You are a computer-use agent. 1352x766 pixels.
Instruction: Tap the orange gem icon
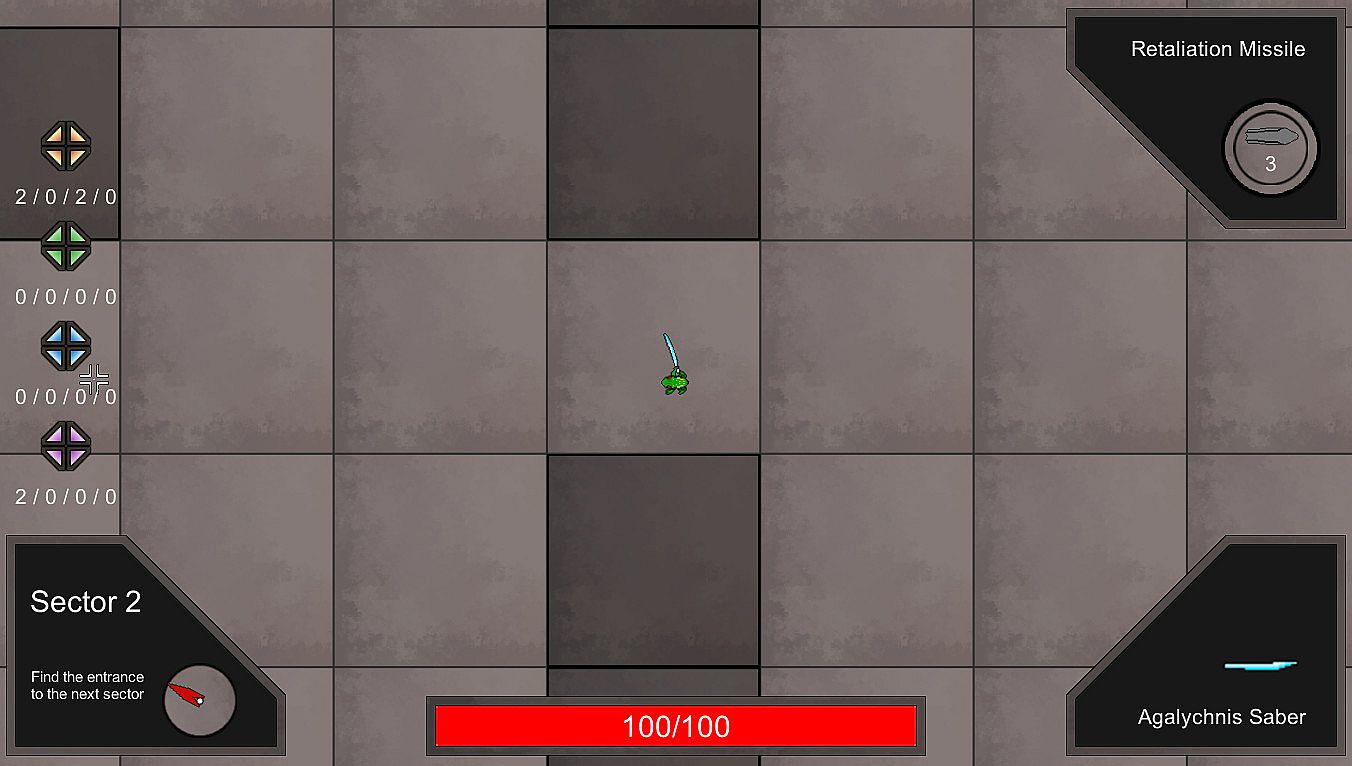click(x=66, y=146)
